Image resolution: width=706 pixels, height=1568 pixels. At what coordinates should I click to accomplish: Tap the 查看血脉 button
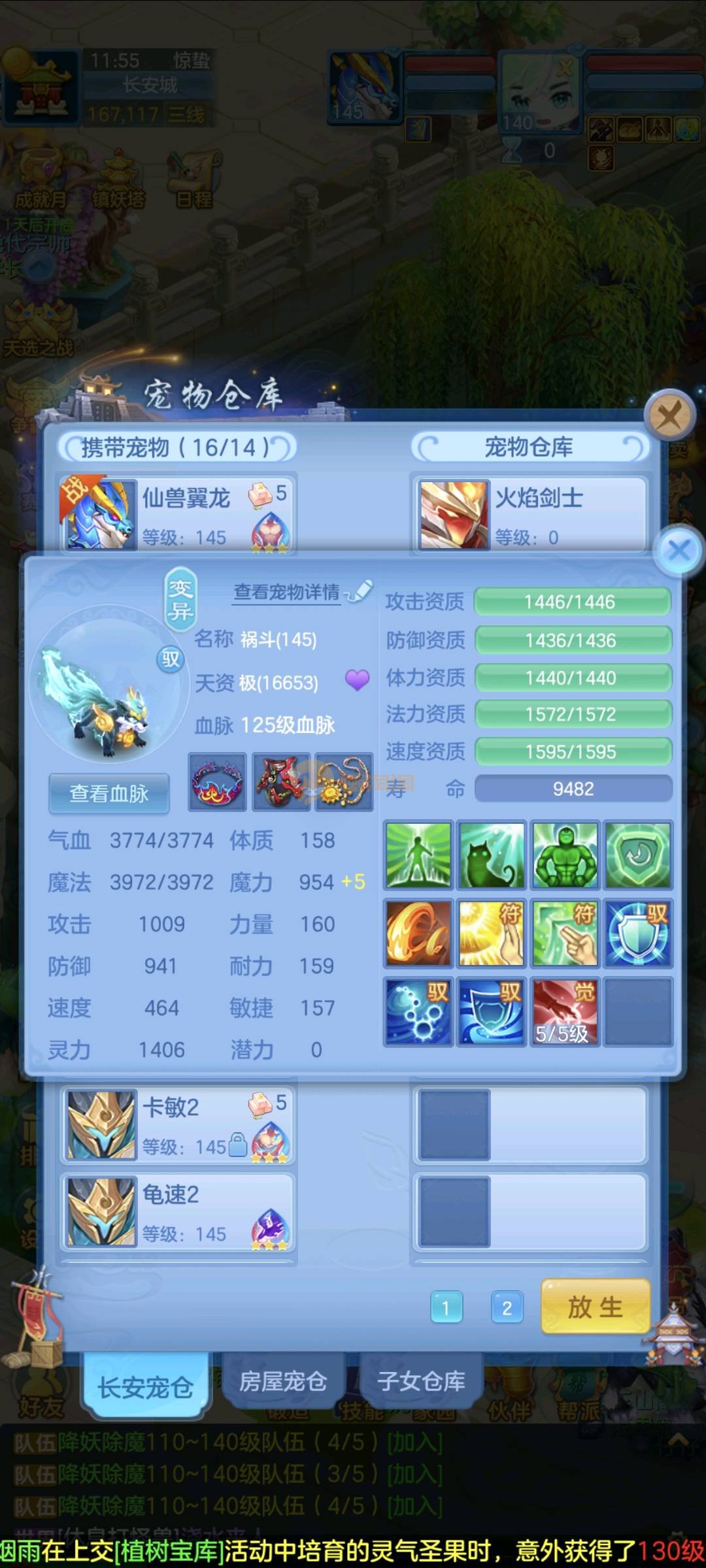[x=109, y=794]
